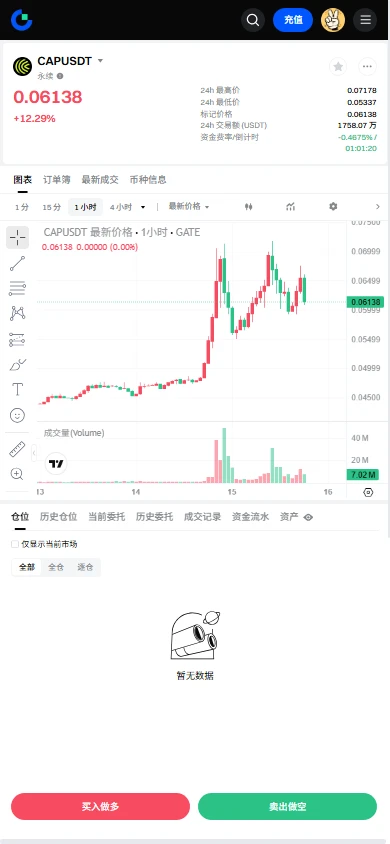Tap 买入做多 to go long
The width and height of the screenshot is (390, 844).
click(x=101, y=806)
